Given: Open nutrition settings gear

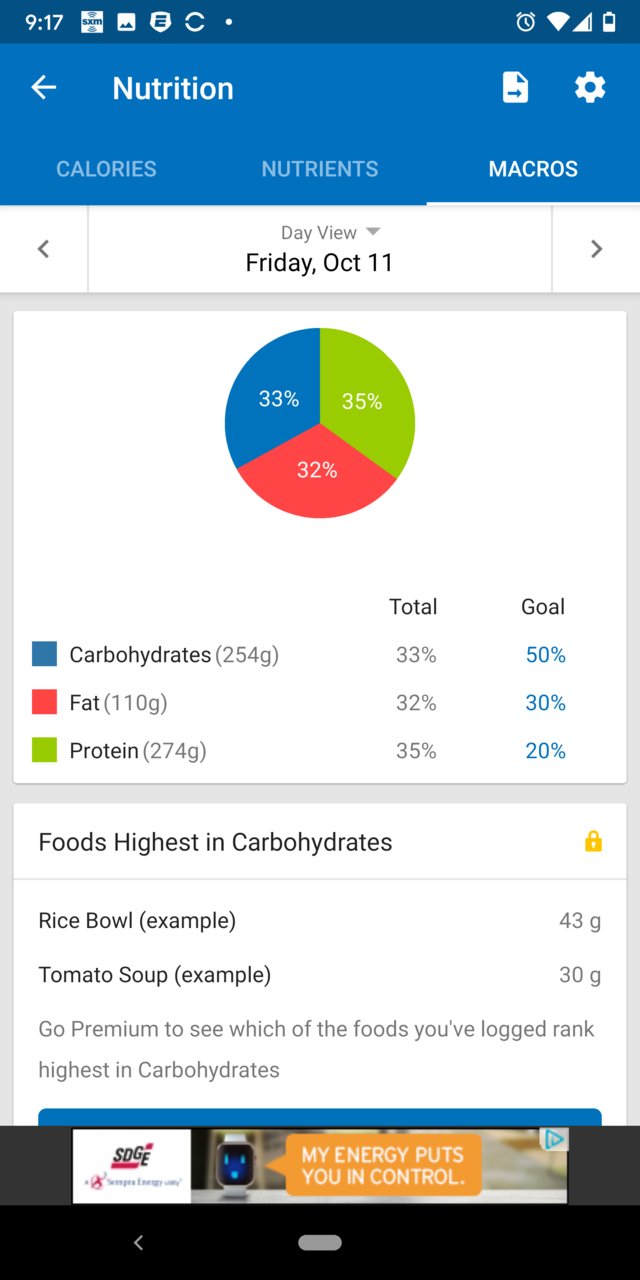Looking at the screenshot, I should pyautogui.click(x=590, y=88).
